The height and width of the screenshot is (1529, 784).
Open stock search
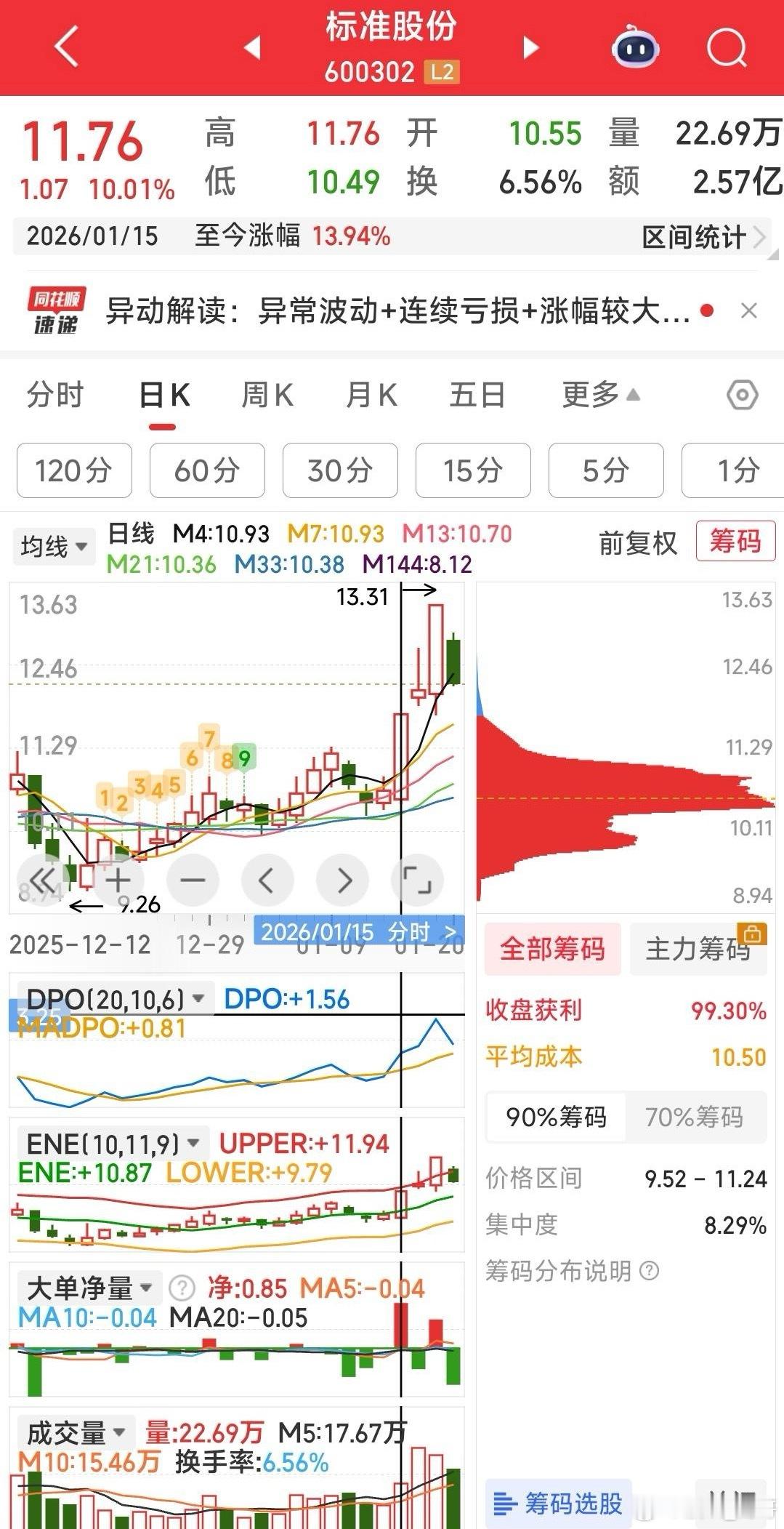pyautogui.click(x=726, y=48)
